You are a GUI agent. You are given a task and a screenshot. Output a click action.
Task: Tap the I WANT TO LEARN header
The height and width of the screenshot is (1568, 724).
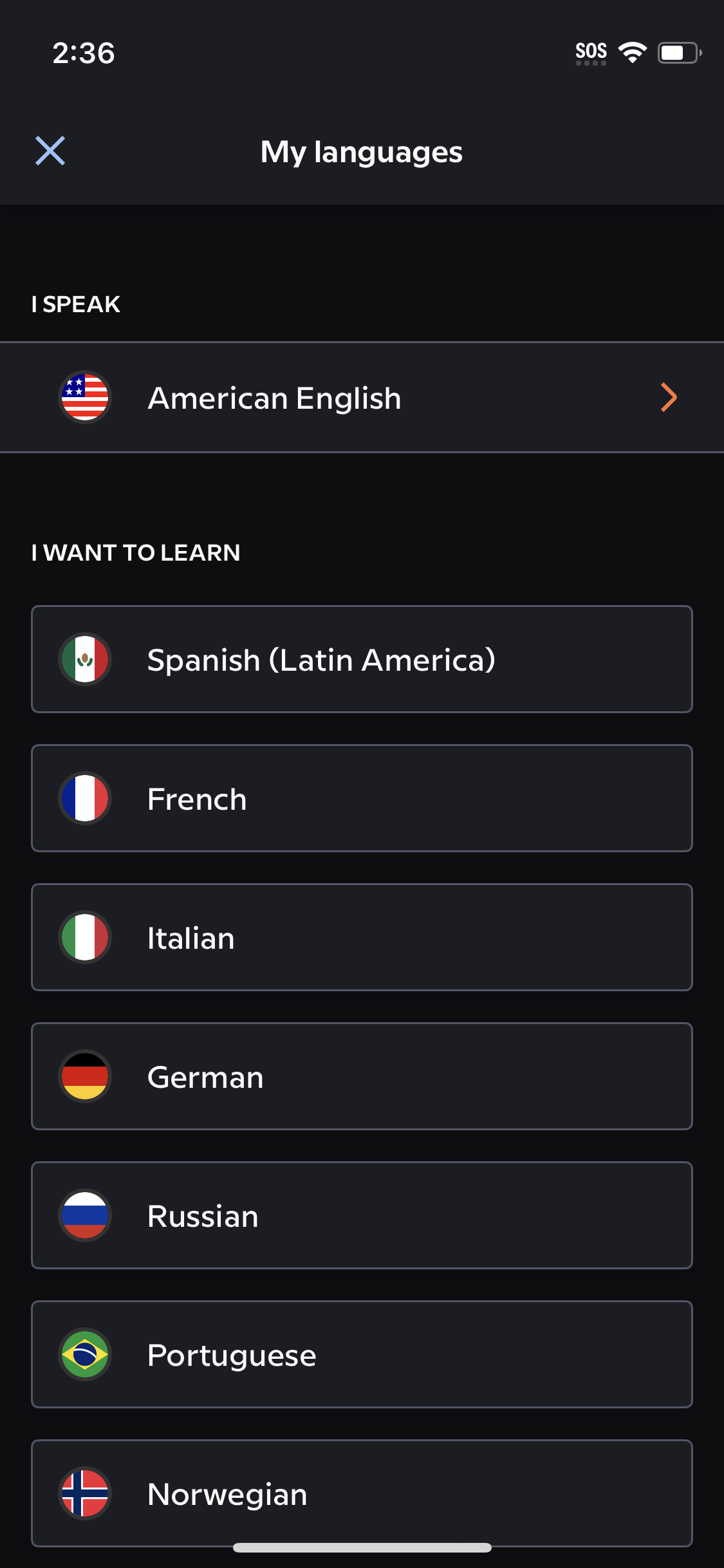point(136,552)
